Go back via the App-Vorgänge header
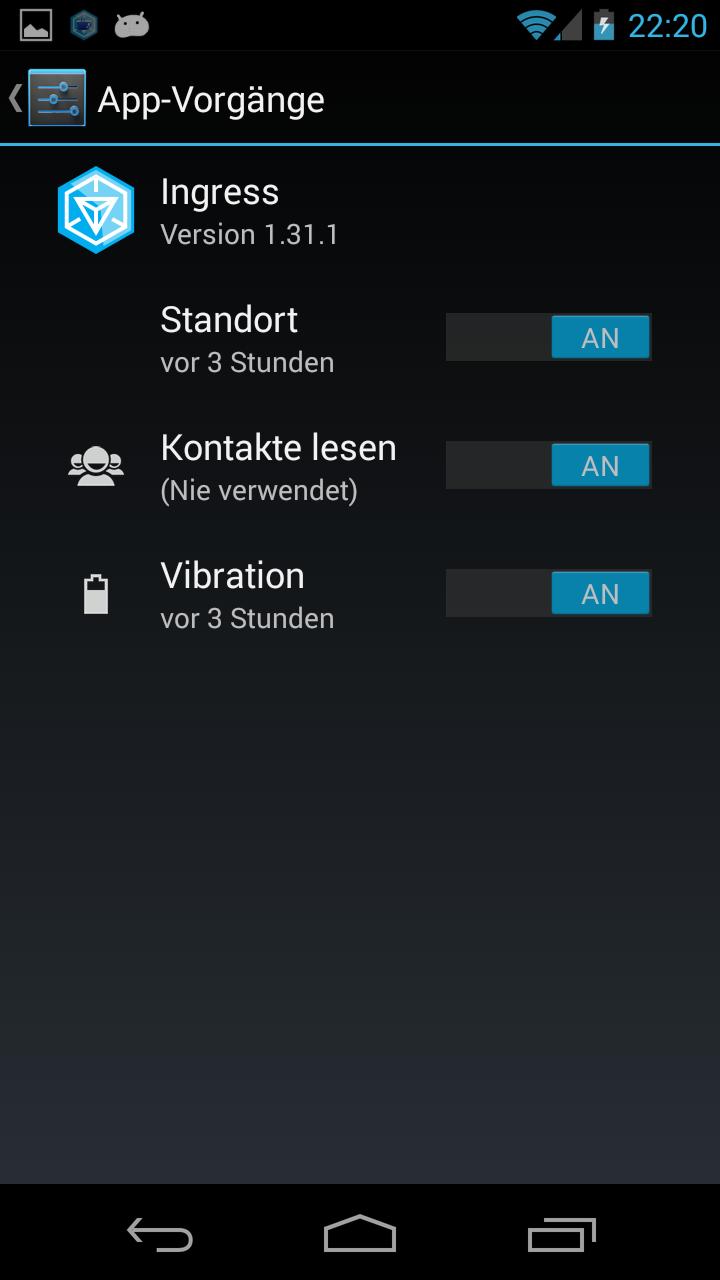Viewport: 720px width, 1280px height. [x=50, y=98]
